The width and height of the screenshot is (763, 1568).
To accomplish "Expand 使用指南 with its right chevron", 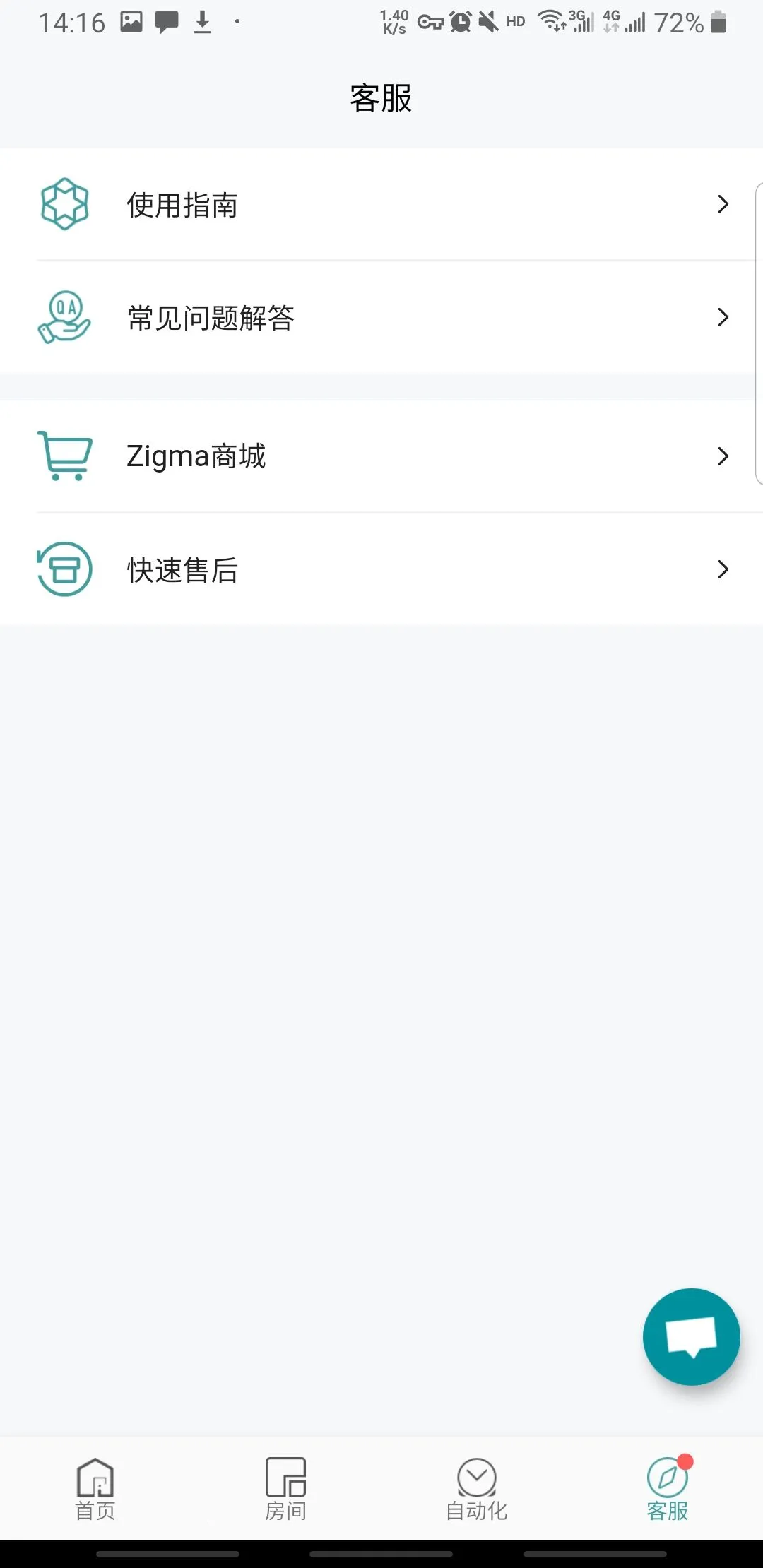I will point(722,204).
